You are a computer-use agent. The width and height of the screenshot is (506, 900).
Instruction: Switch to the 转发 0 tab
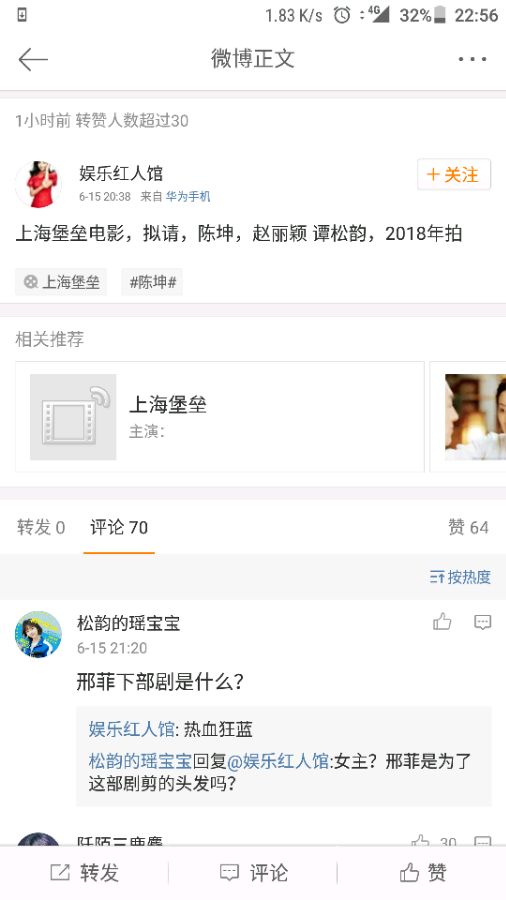(x=41, y=527)
